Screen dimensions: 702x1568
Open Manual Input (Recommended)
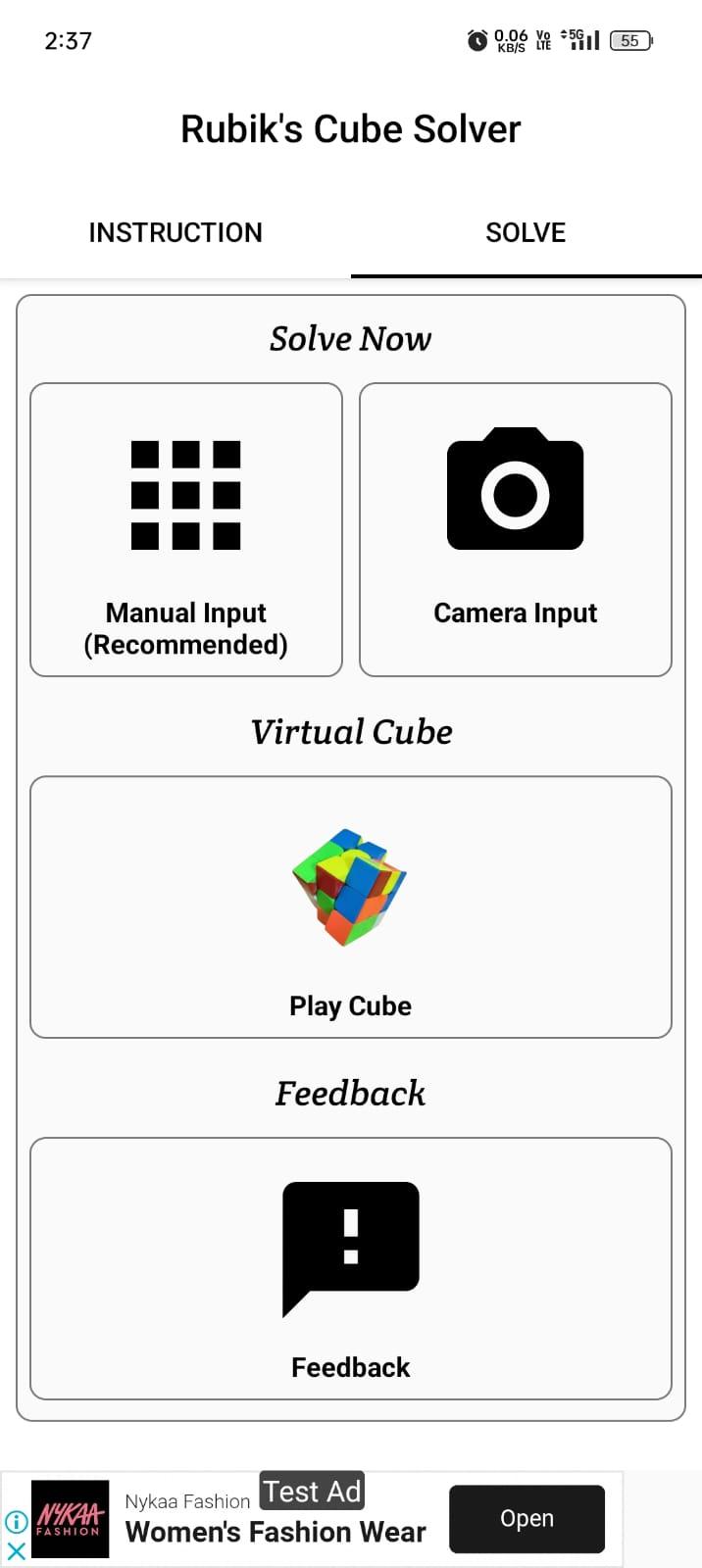pyautogui.click(x=186, y=529)
